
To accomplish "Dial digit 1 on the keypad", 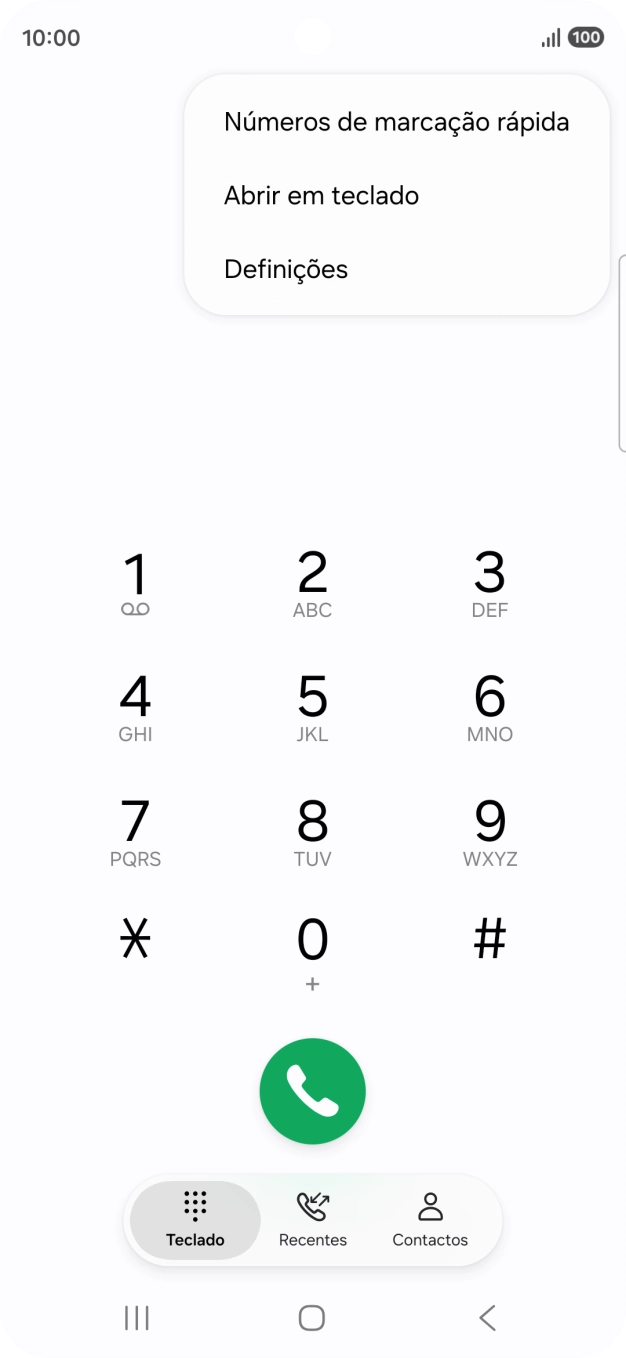I will (x=135, y=584).
